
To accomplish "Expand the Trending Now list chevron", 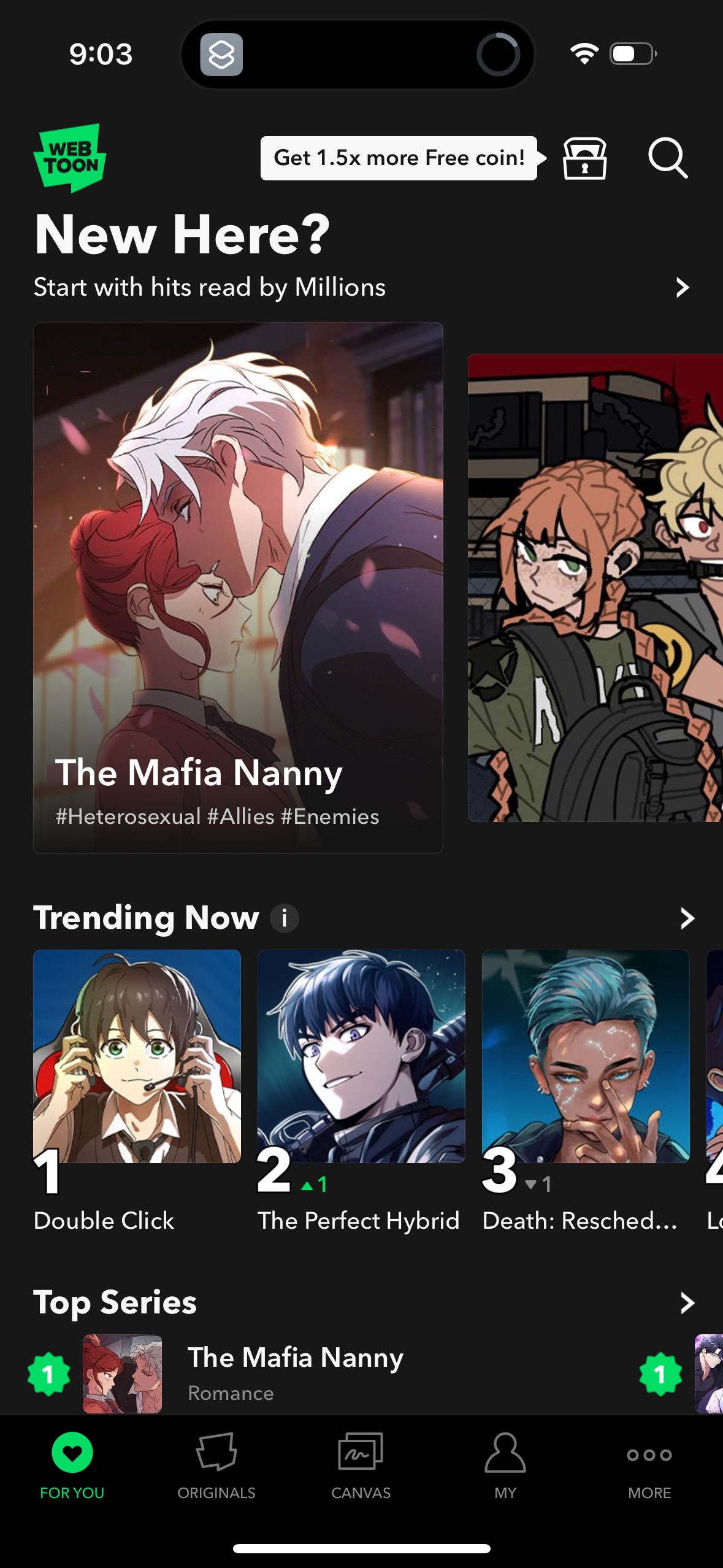I will coord(686,918).
